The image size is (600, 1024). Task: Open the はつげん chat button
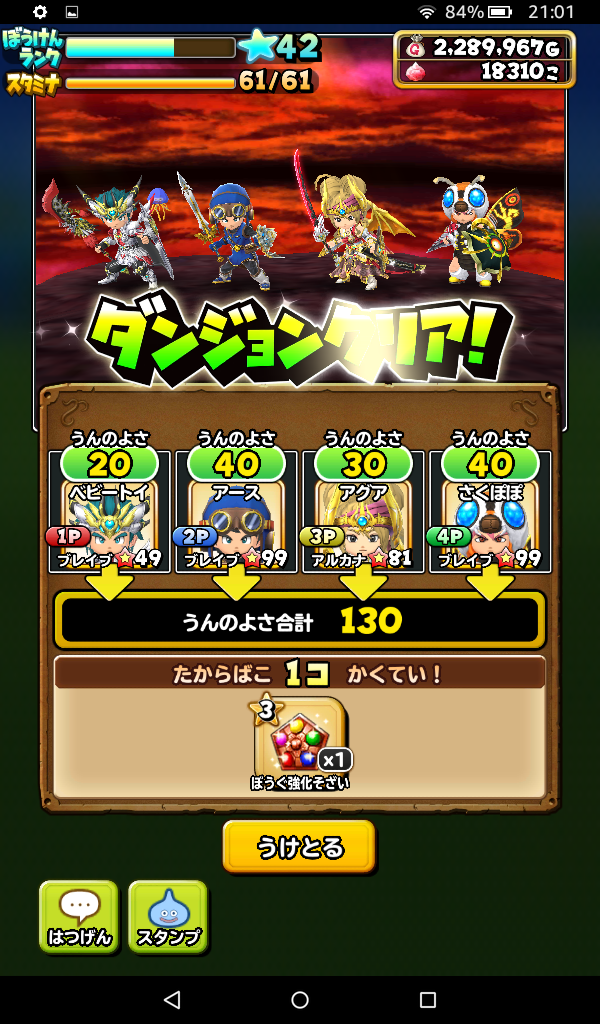[x=79, y=915]
